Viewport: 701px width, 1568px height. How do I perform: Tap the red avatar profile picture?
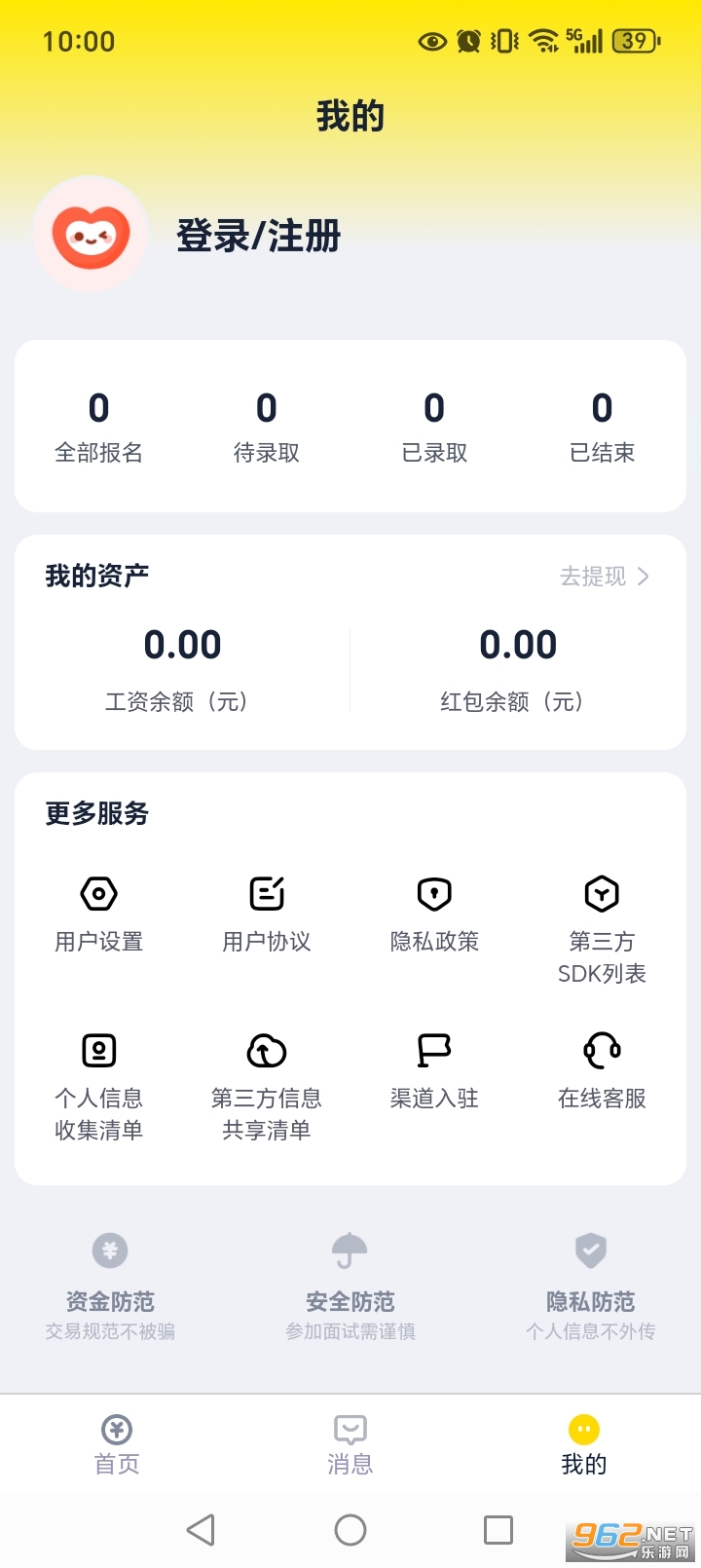point(90,234)
